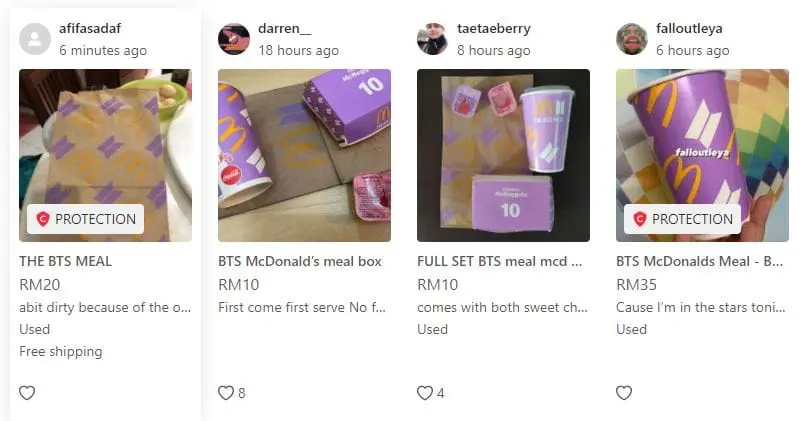Like the BTS McDonald's meal box listing
Image resolution: width=804 pixels, height=421 pixels.
[x=226, y=393]
